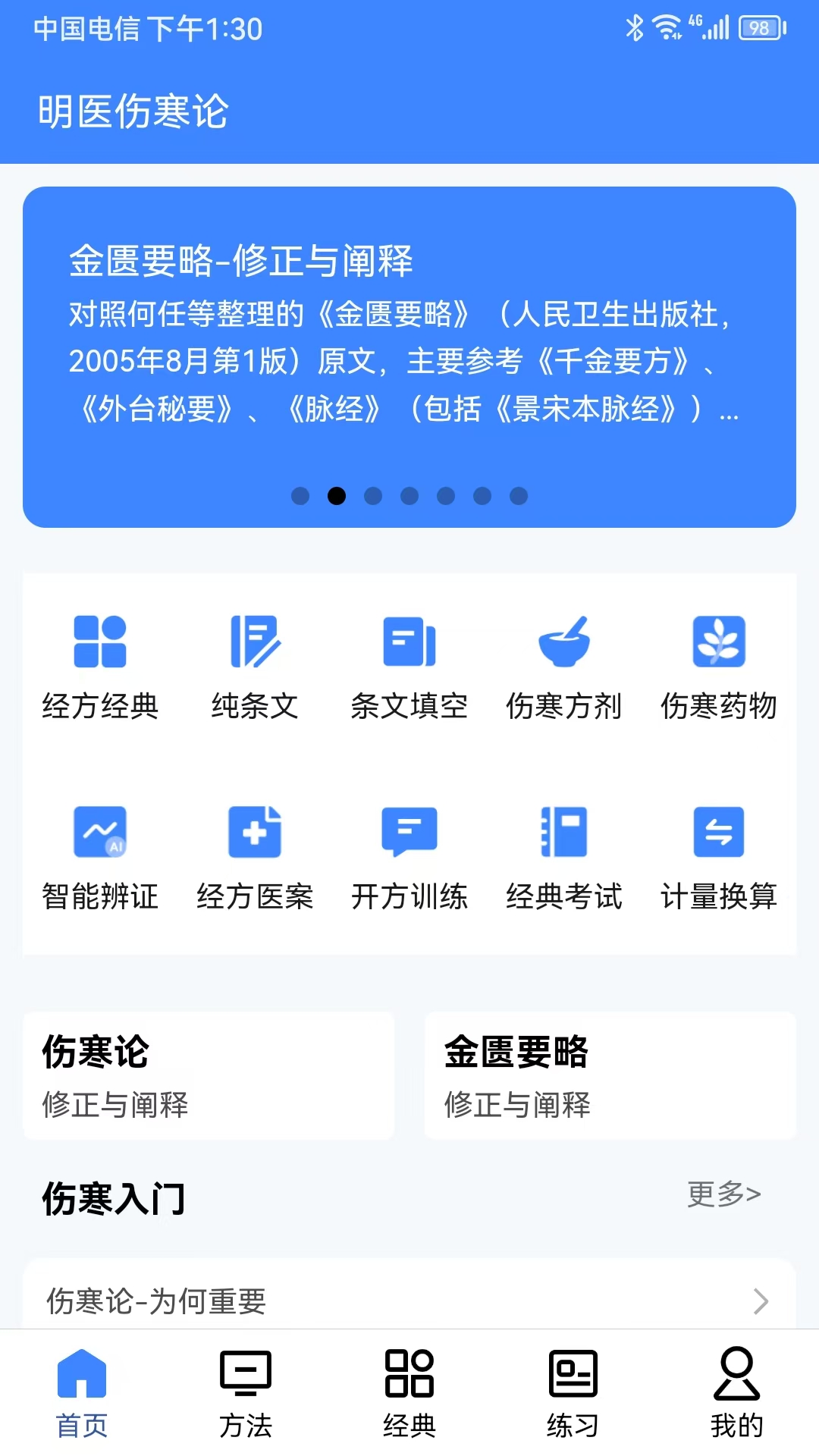The width and height of the screenshot is (819, 1456).
Task: Open 伤寒药物 herb reference
Action: [718, 667]
